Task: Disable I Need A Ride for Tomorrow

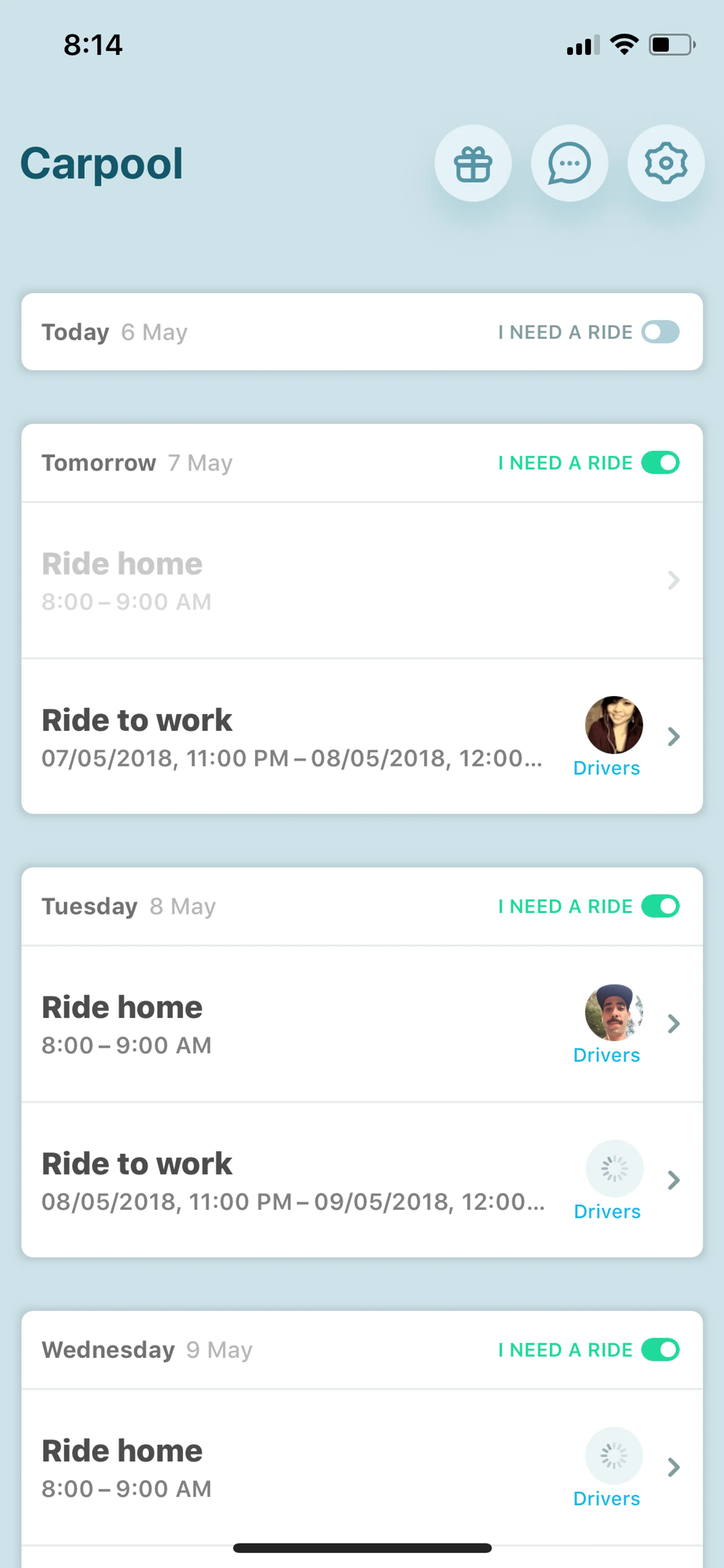Action: [660, 462]
